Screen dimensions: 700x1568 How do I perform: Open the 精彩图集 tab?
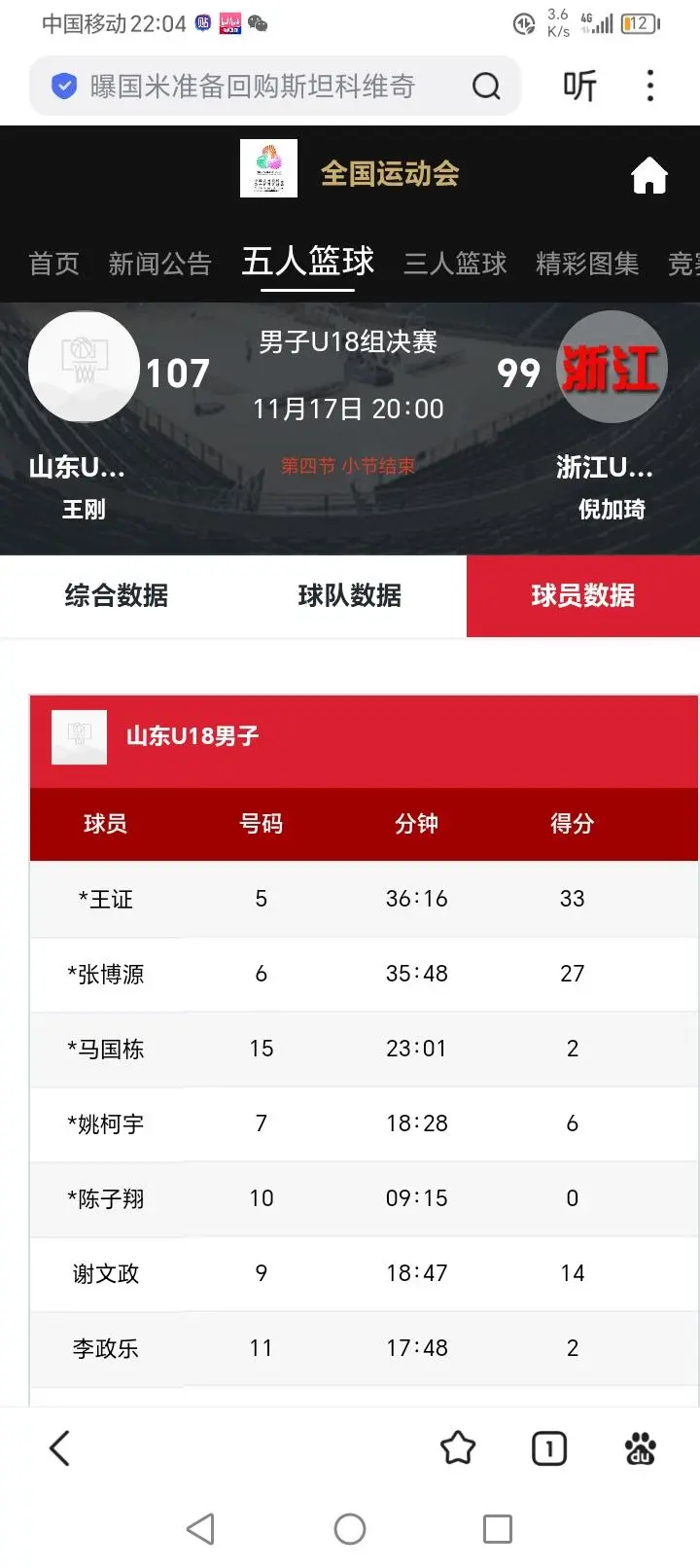point(586,264)
